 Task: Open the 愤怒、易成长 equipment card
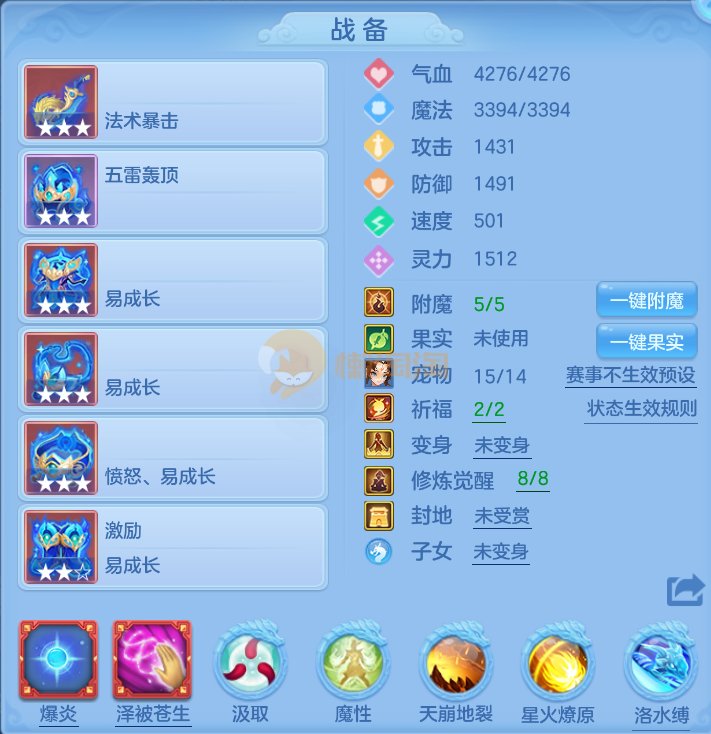coord(173,457)
